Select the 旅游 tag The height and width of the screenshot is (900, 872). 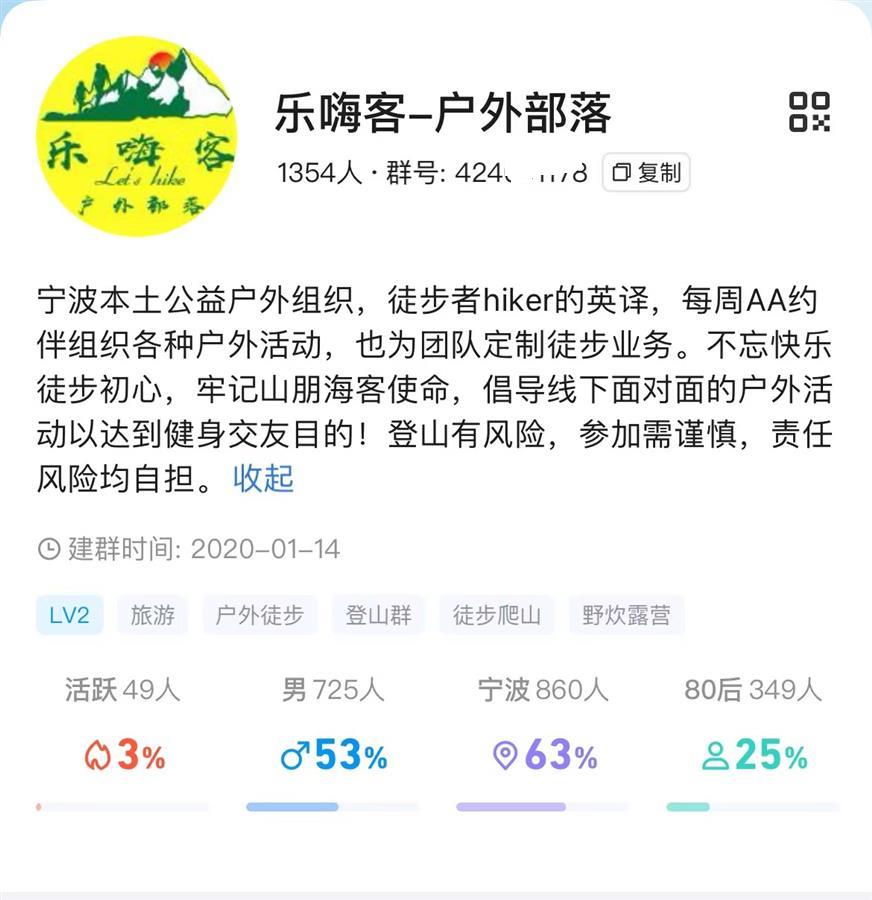pyautogui.click(x=152, y=615)
